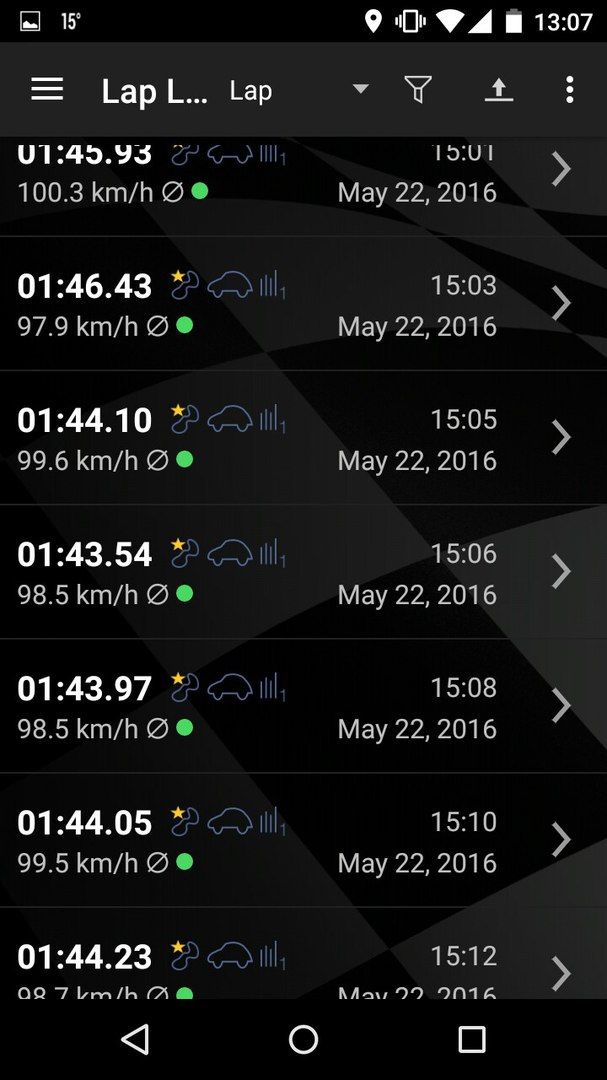The image size is (607, 1080).
Task: Tap the upload/export icon
Action: (x=499, y=90)
